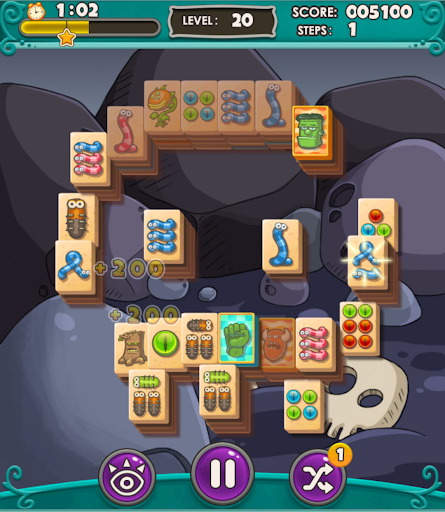Select the Frankenstein head tile

pyautogui.click(x=311, y=132)
